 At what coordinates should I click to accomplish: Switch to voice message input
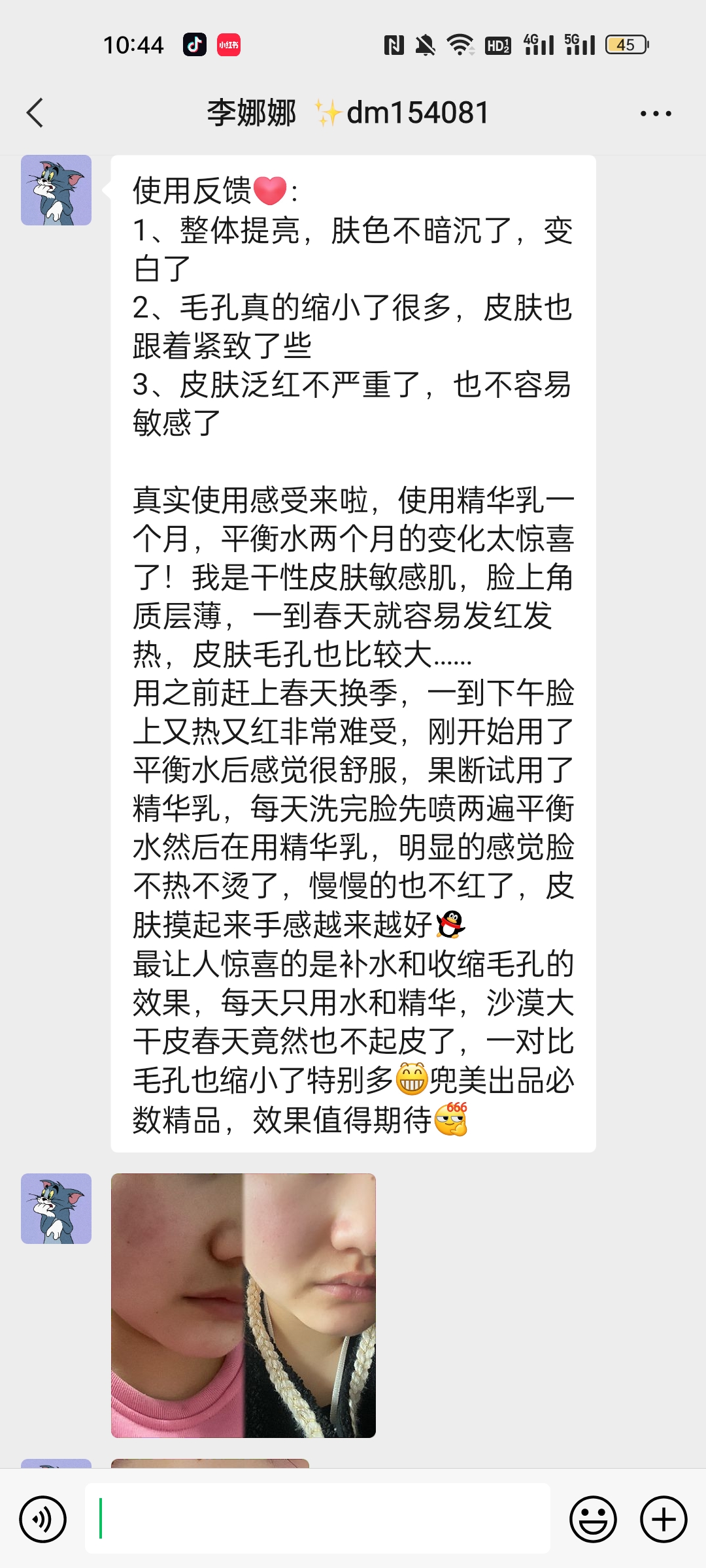(x=43, y=1519)
